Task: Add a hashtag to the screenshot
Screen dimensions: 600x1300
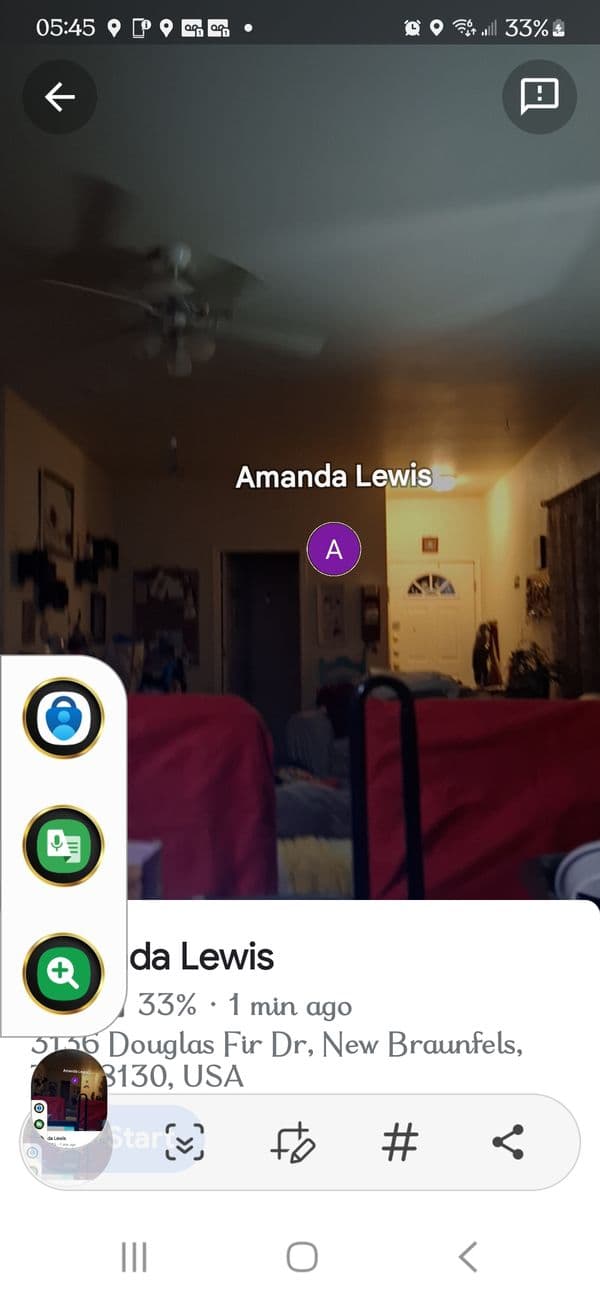Action: 400,1142
